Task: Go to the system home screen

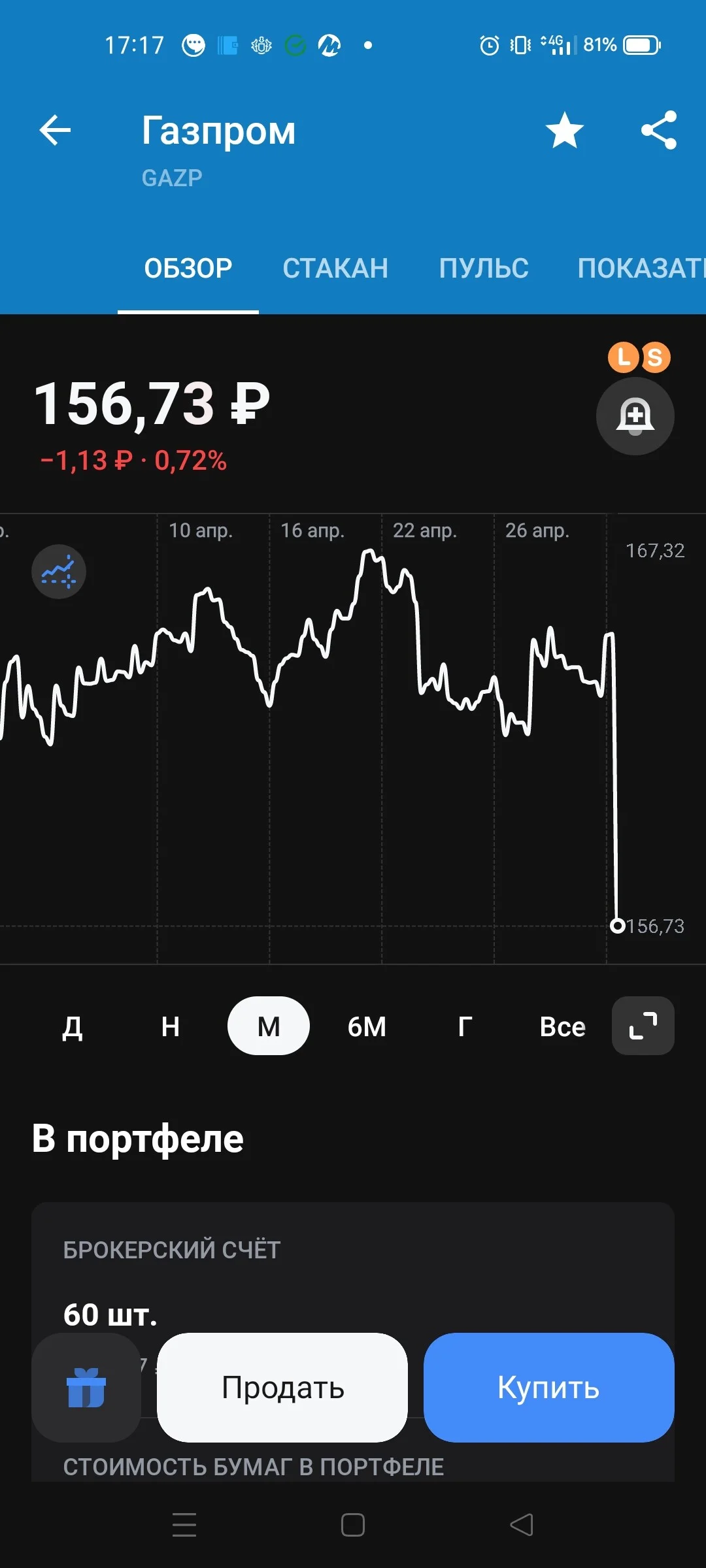Action: [x=353, y=1525]
